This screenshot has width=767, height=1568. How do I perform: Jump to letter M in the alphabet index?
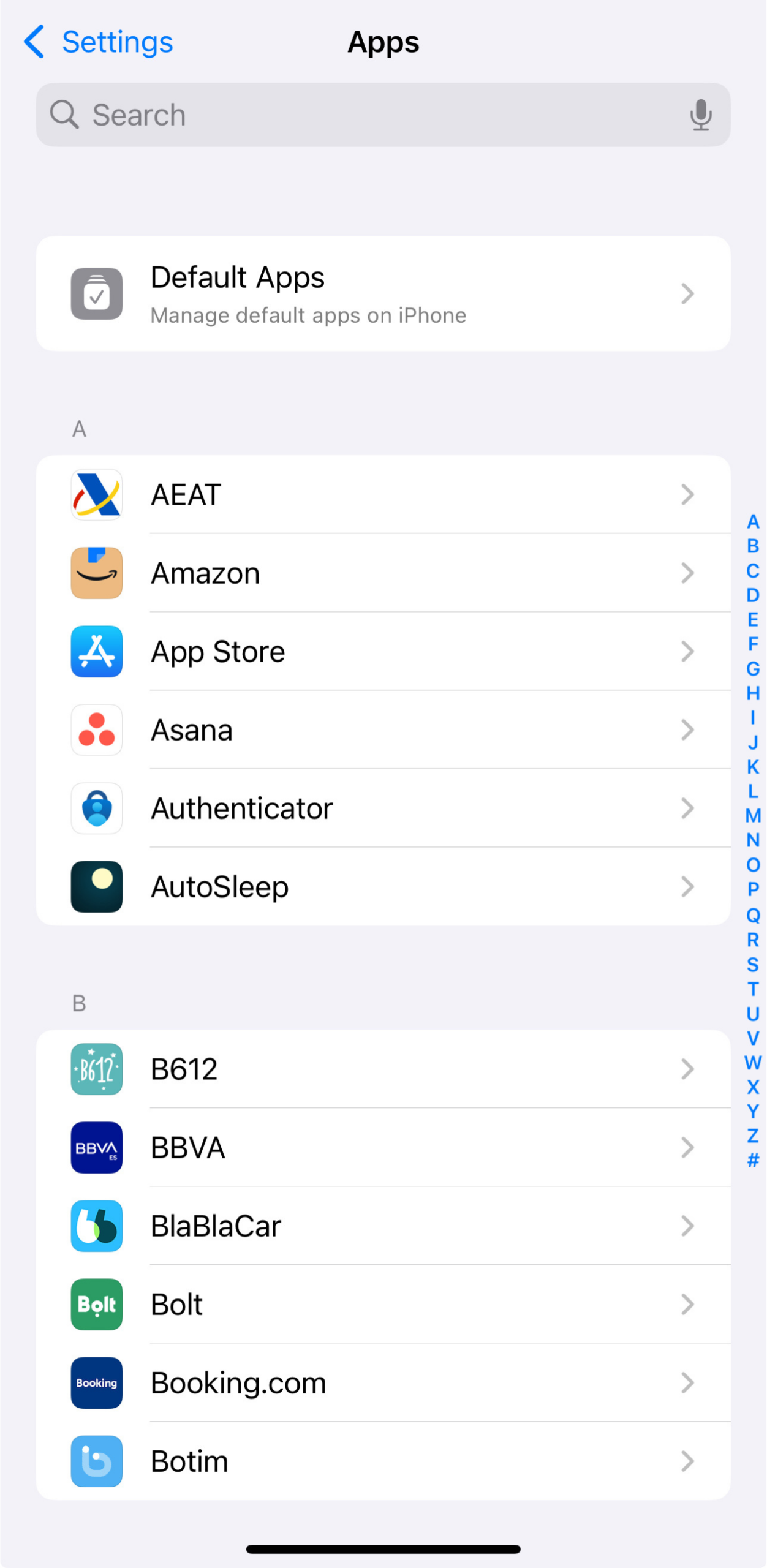click(752, 816)
